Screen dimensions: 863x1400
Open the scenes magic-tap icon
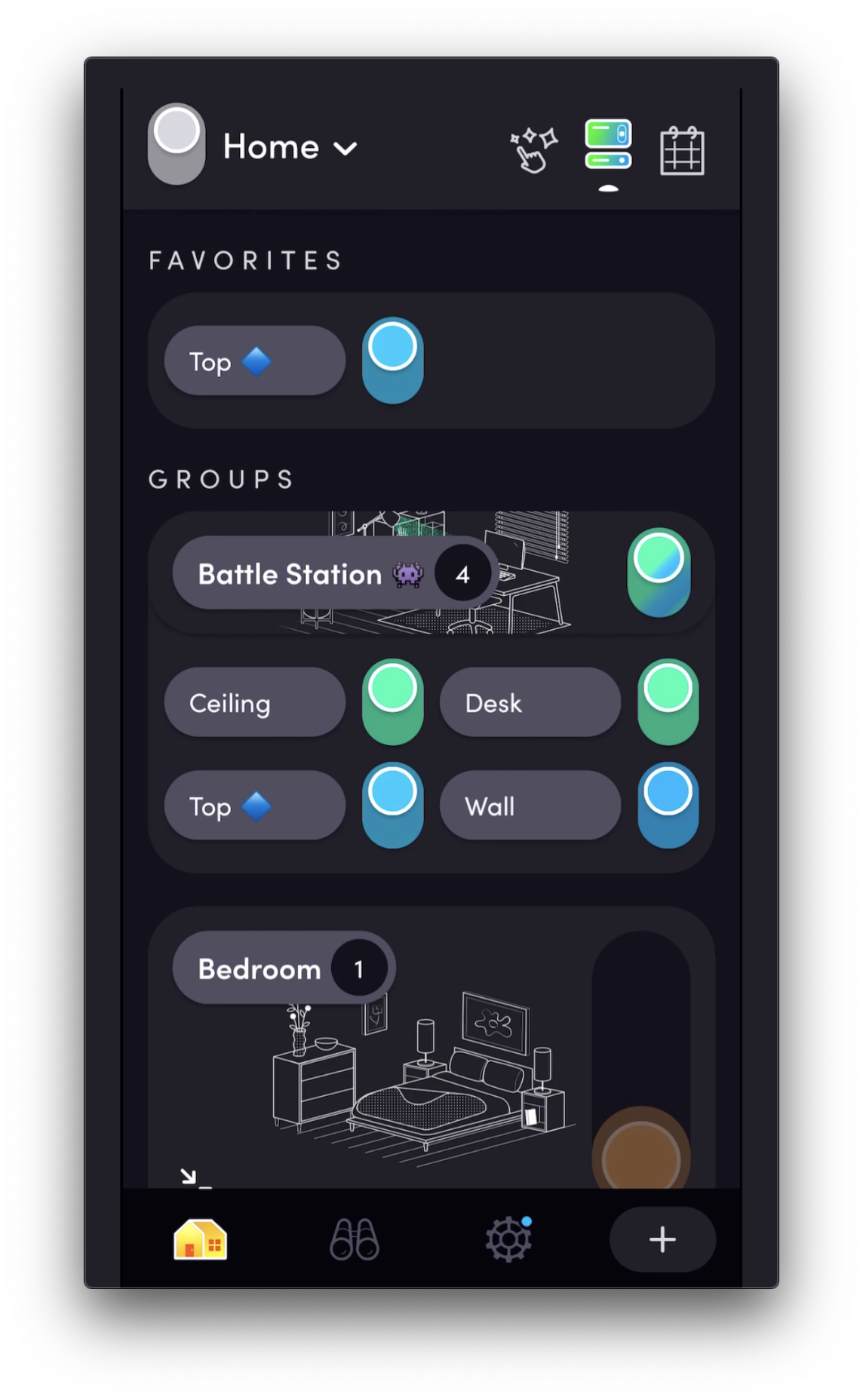533,149
